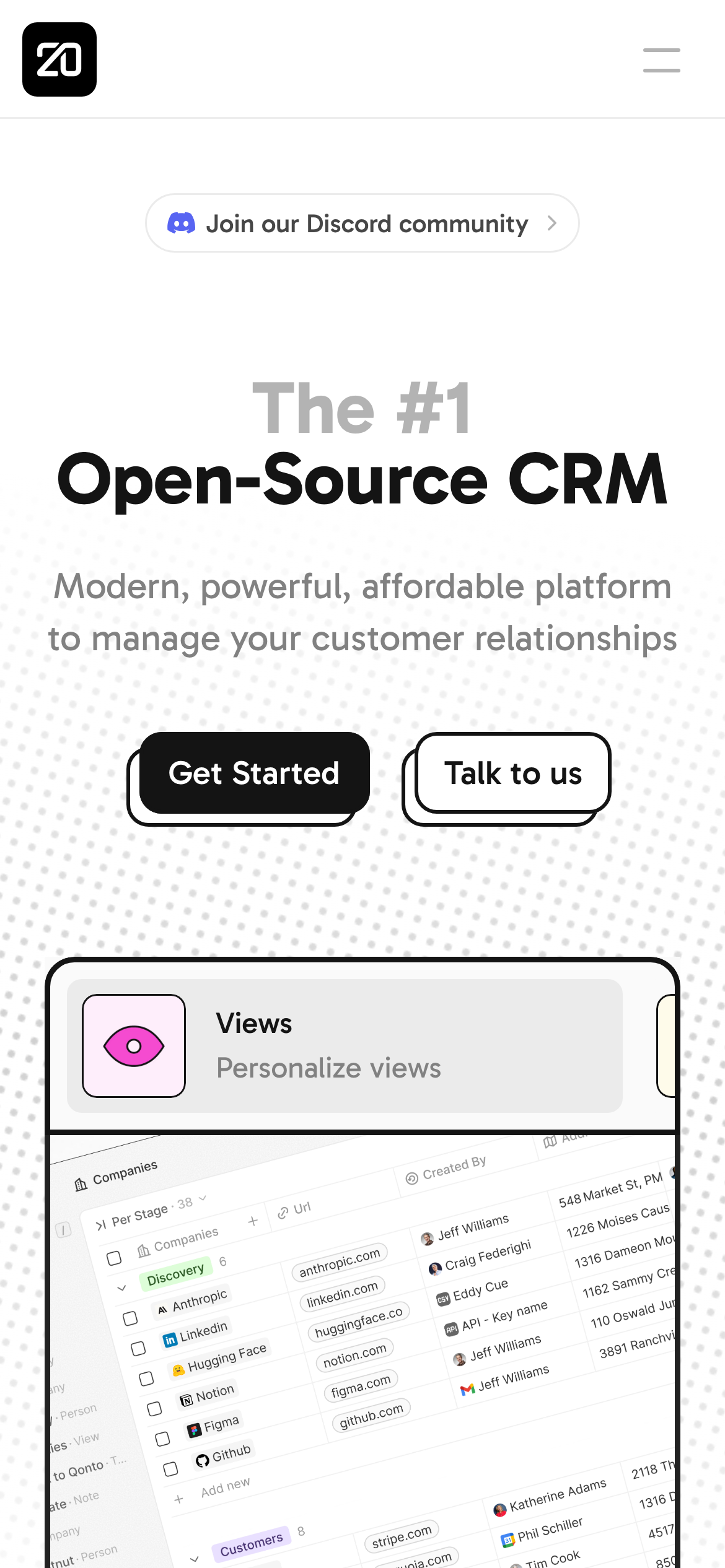Select the Views feature card
Screen dimensions: 725x1568
click(x=345, y=1045)
